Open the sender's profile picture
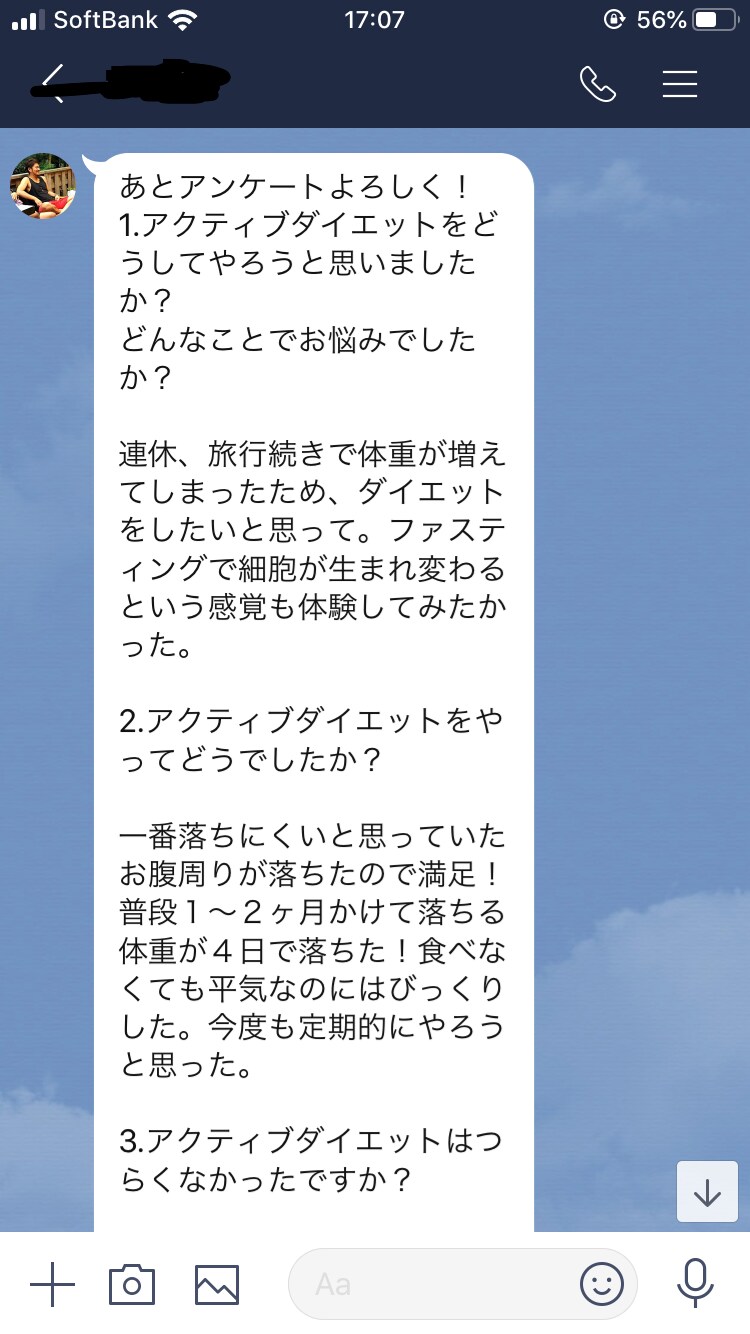The height and width of the screenshot is (1334, 750). pyautogui.click(x=43, y=186)
